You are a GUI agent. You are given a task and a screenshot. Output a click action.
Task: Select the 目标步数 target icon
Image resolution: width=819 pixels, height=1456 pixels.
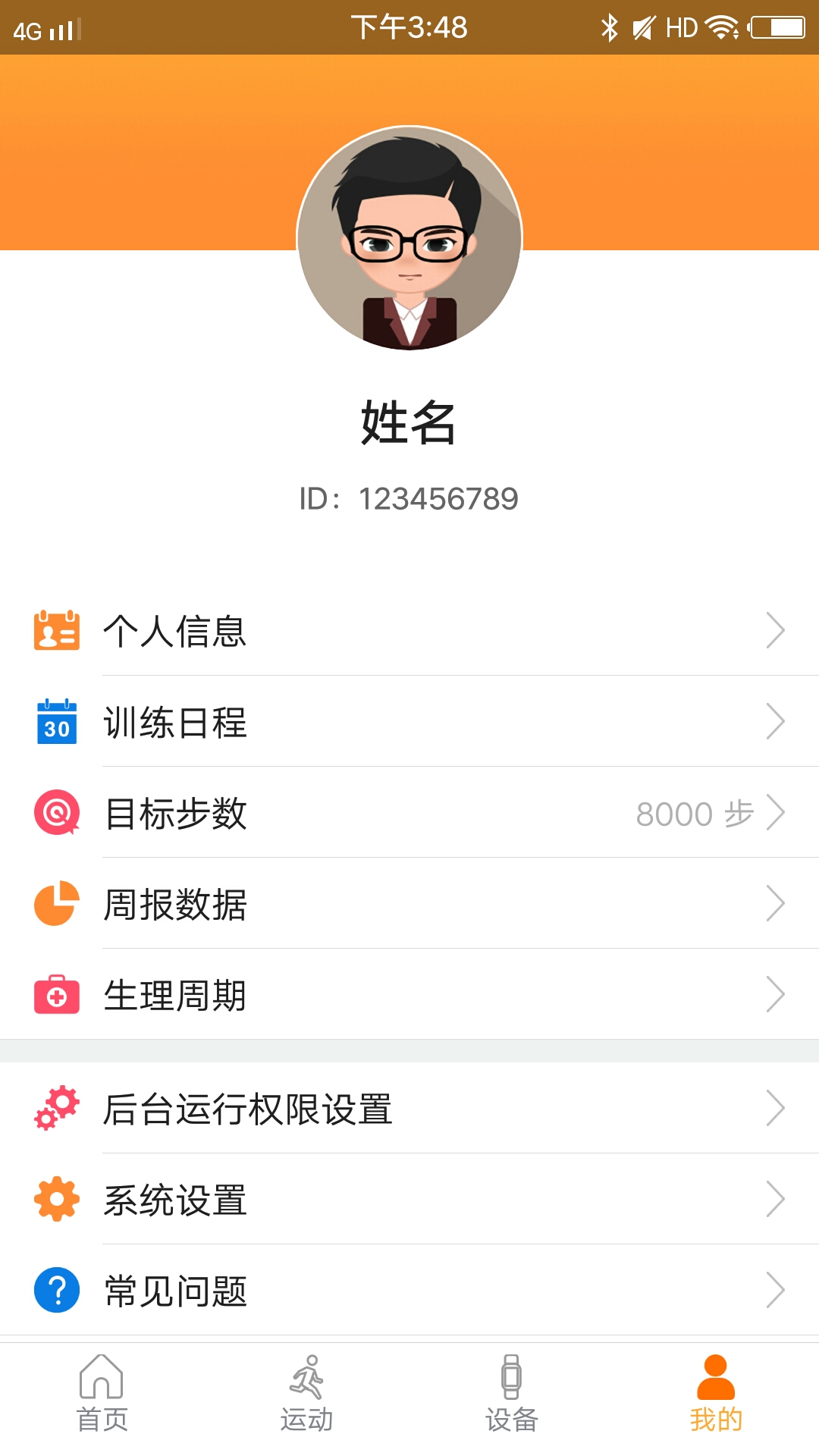pyautogui.click(x=55, y=813)
